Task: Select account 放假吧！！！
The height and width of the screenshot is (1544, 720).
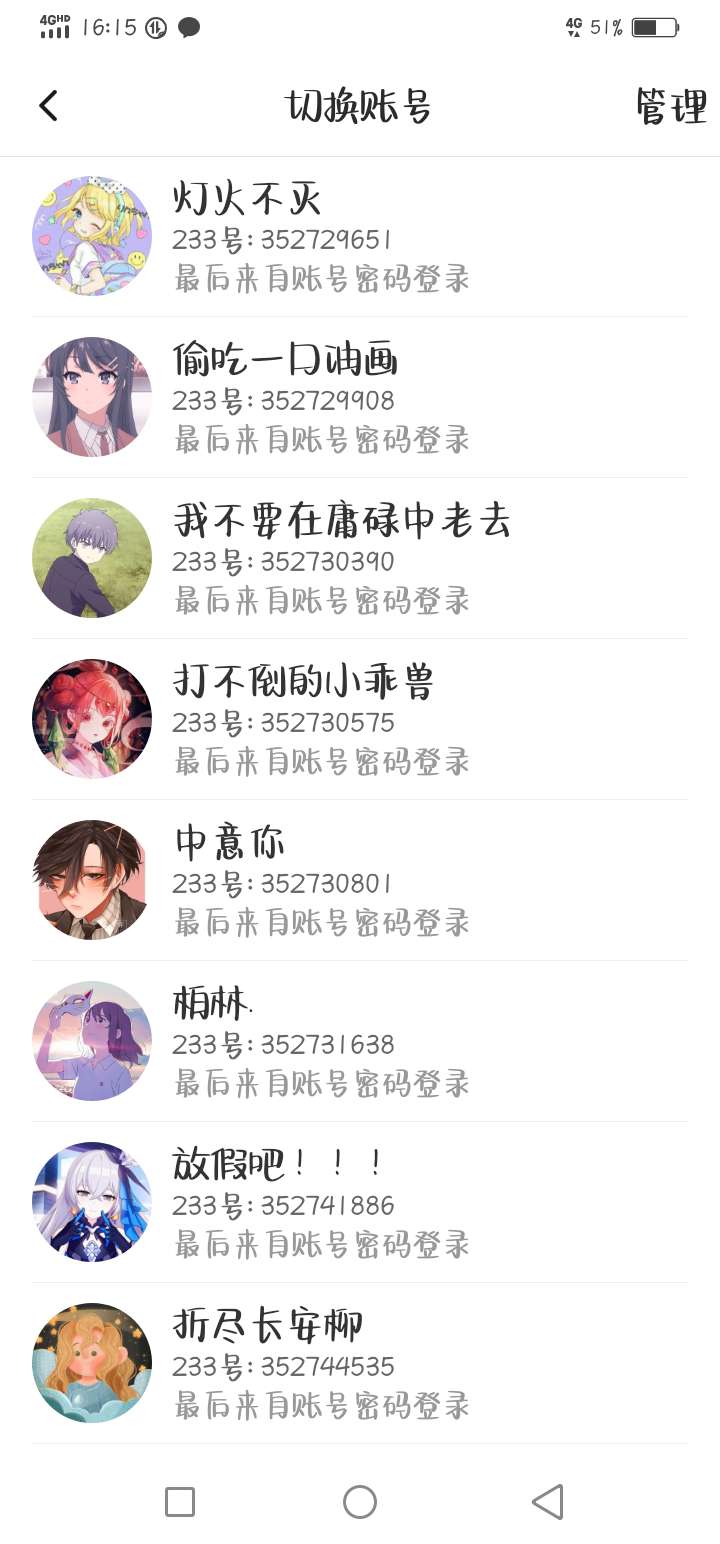Action: click(360, 1203)
